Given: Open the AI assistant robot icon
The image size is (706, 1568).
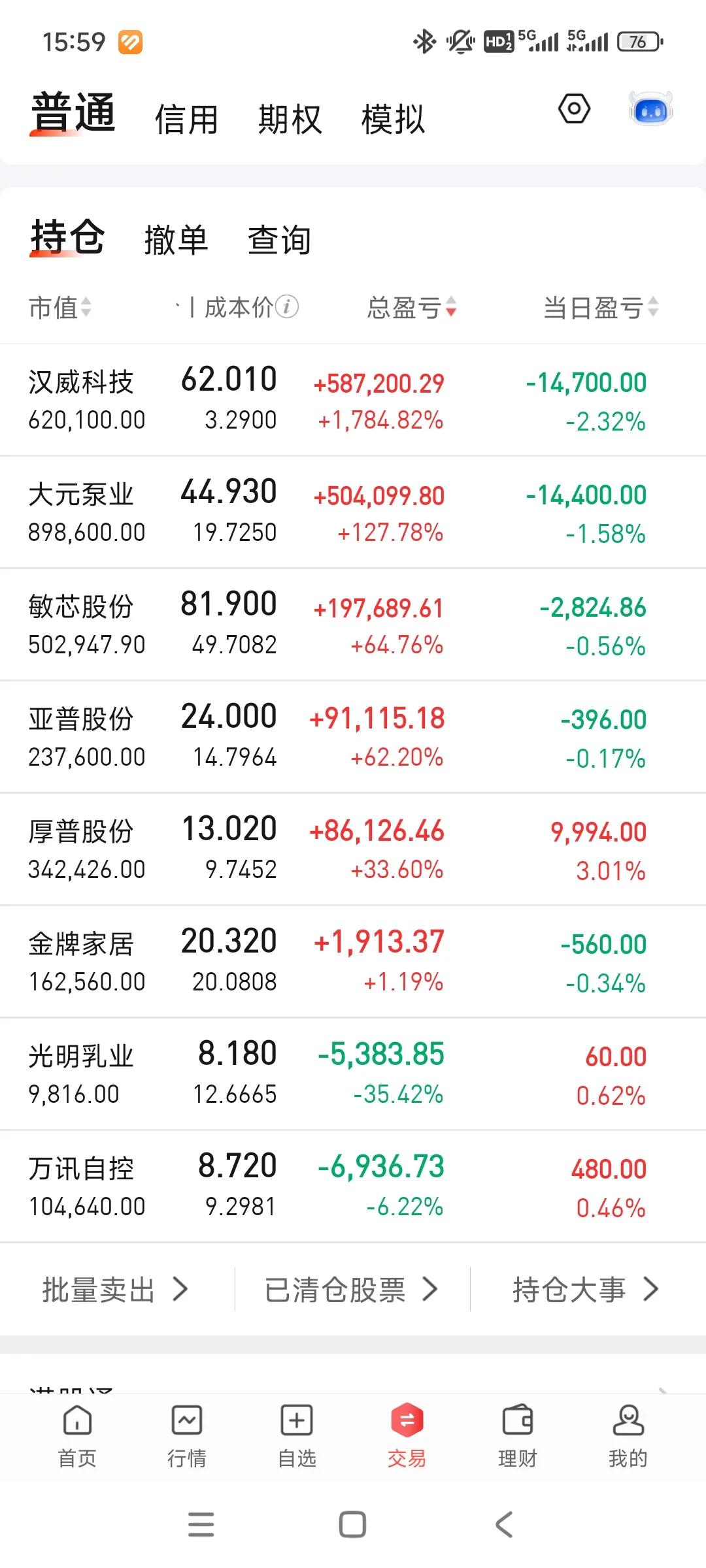Looking at the screenshot, I should [648, 111].
